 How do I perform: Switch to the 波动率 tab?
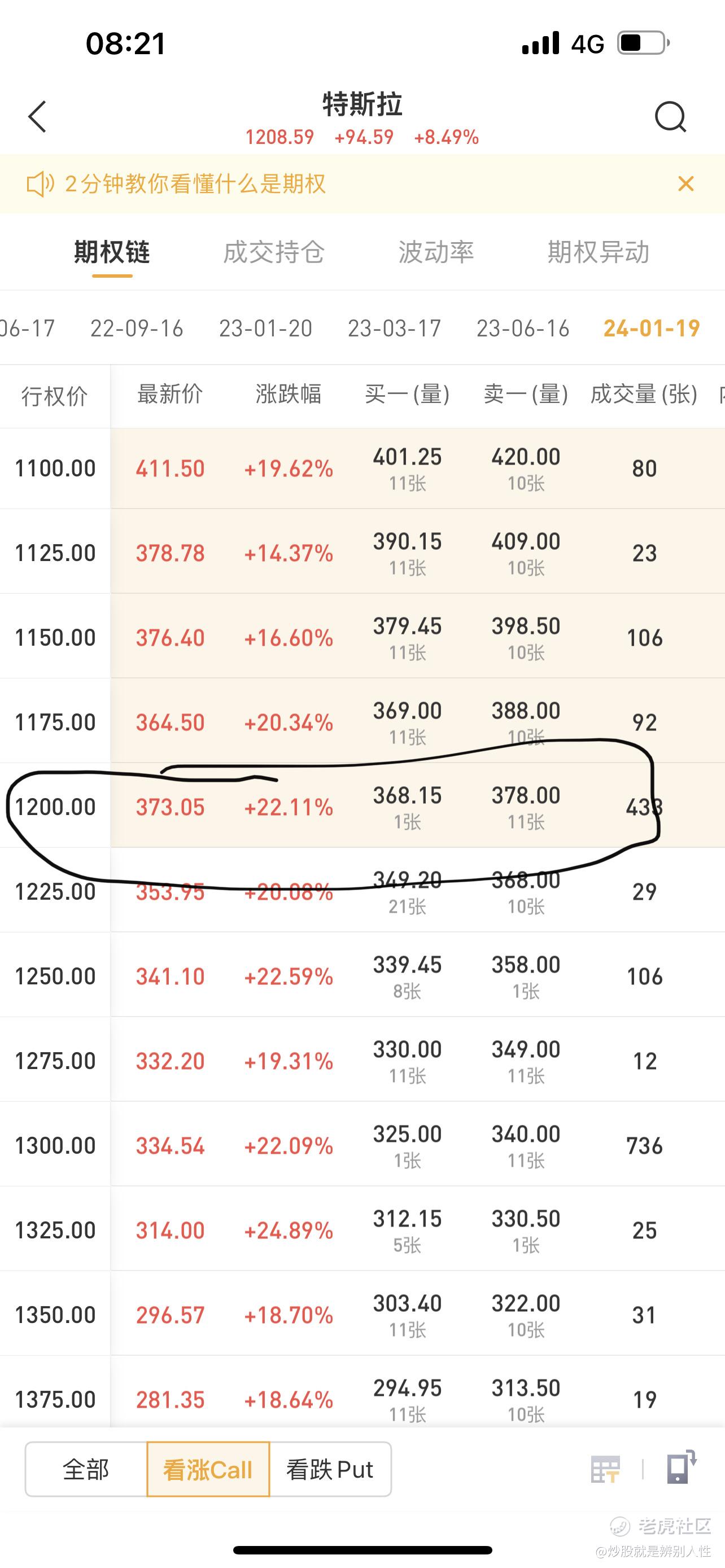[x=436, y=252]
